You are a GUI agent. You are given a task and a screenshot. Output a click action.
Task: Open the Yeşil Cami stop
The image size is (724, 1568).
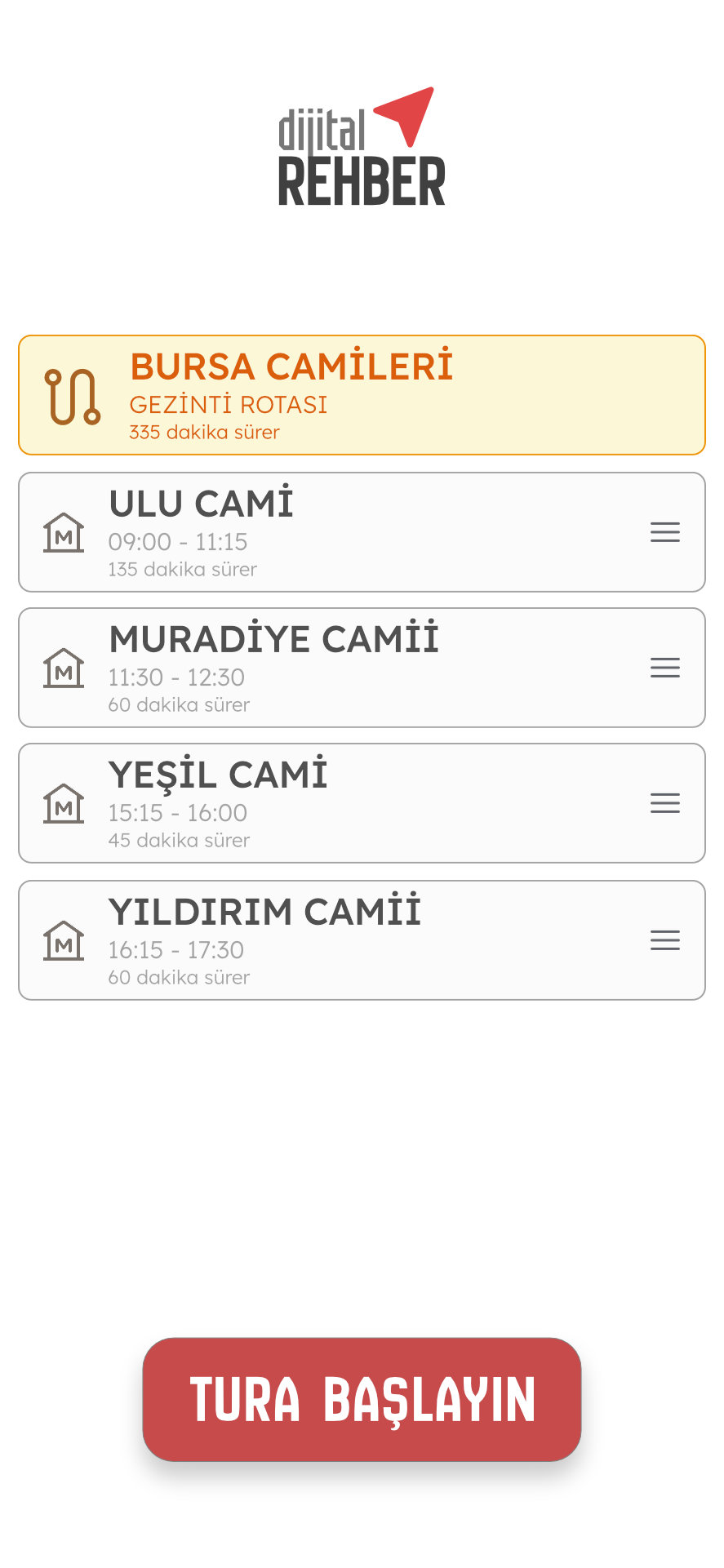pos(326,803)
